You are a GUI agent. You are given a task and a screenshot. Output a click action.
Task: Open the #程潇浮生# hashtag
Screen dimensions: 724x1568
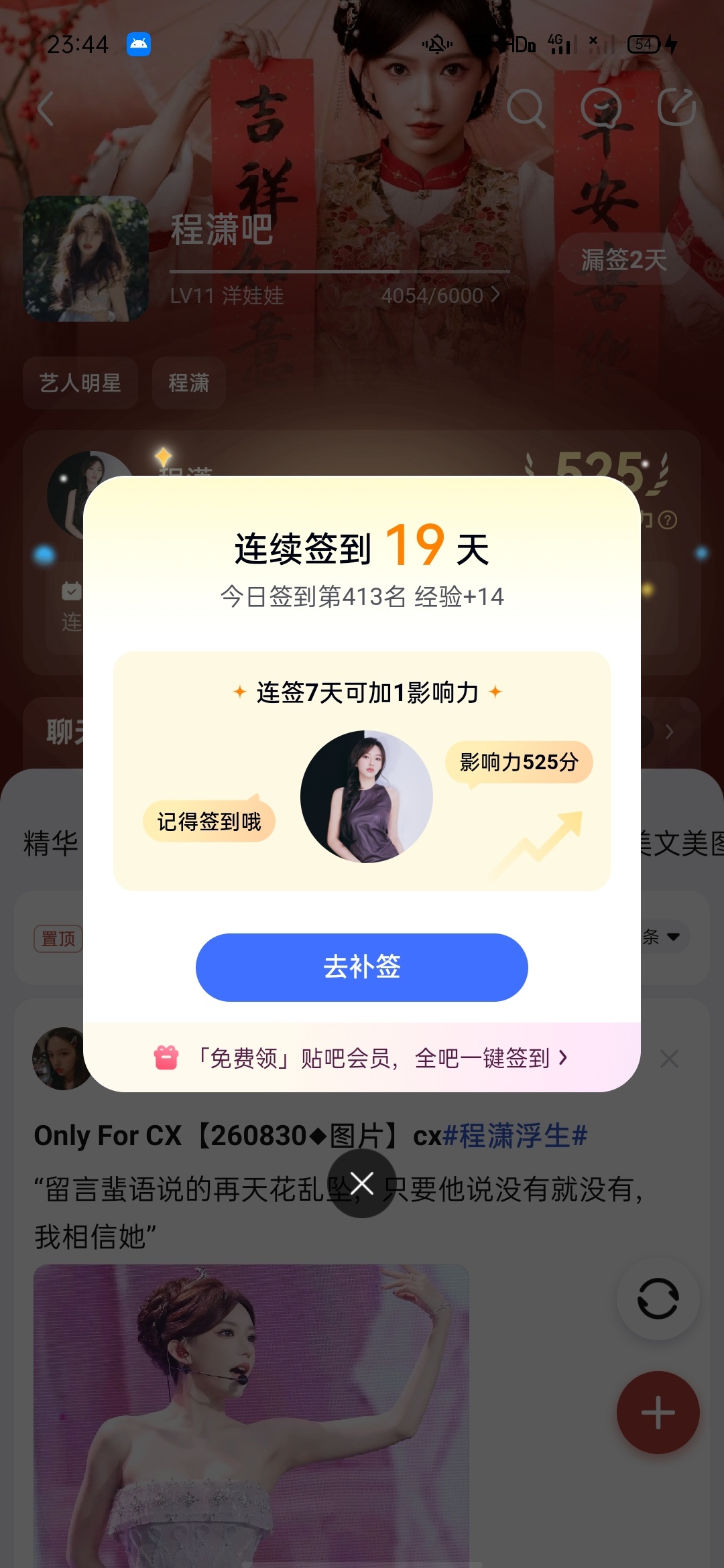515,1136
